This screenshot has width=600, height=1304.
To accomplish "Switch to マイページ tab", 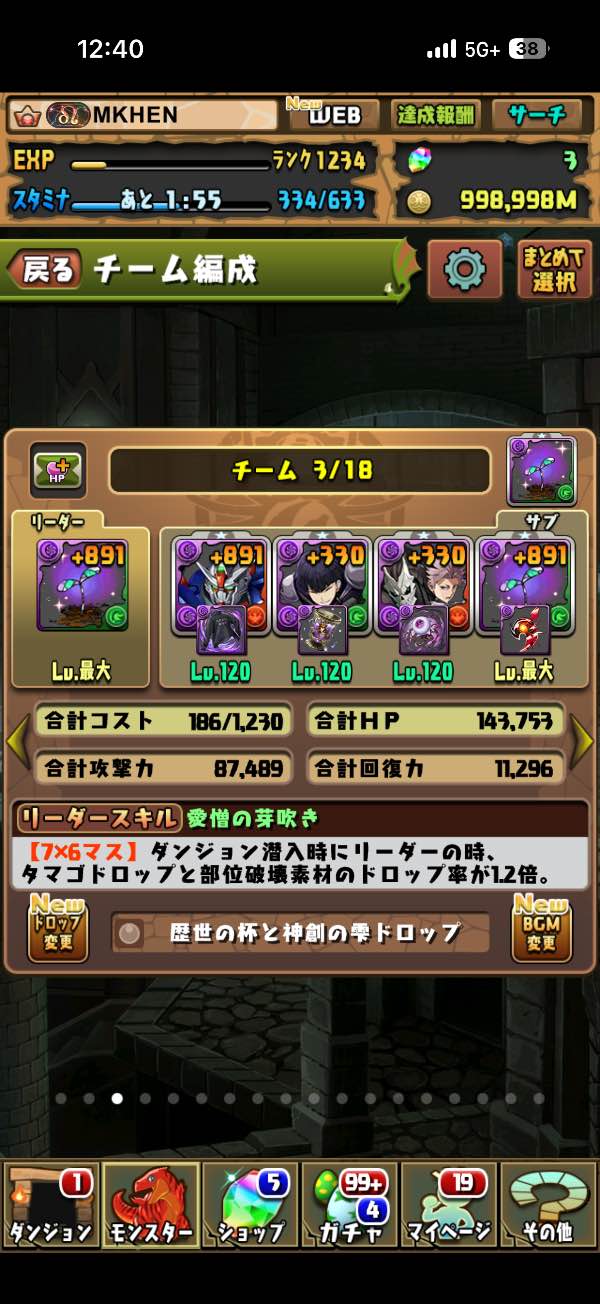I will (x=448, y=1205).
